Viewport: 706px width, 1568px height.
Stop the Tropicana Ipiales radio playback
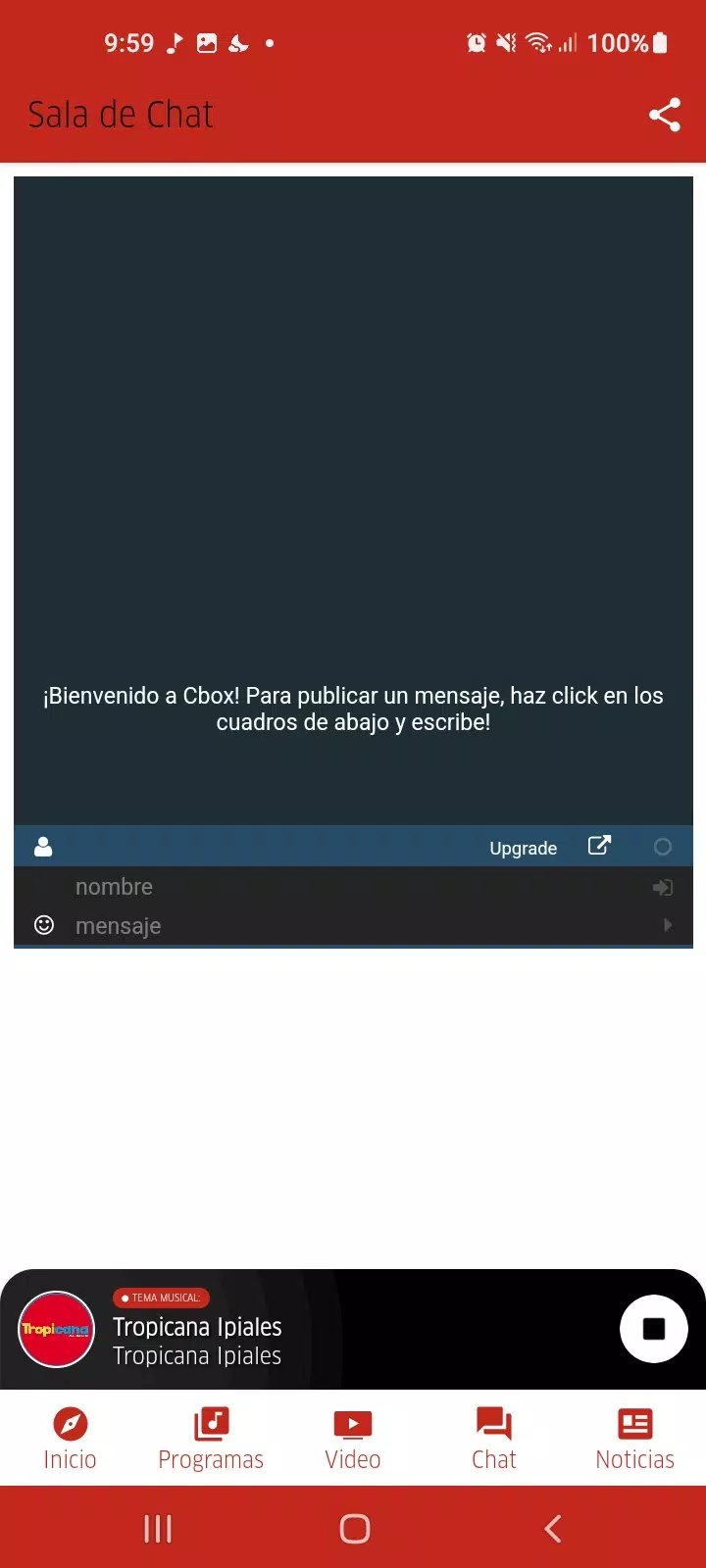click(x=653, y=1329)
